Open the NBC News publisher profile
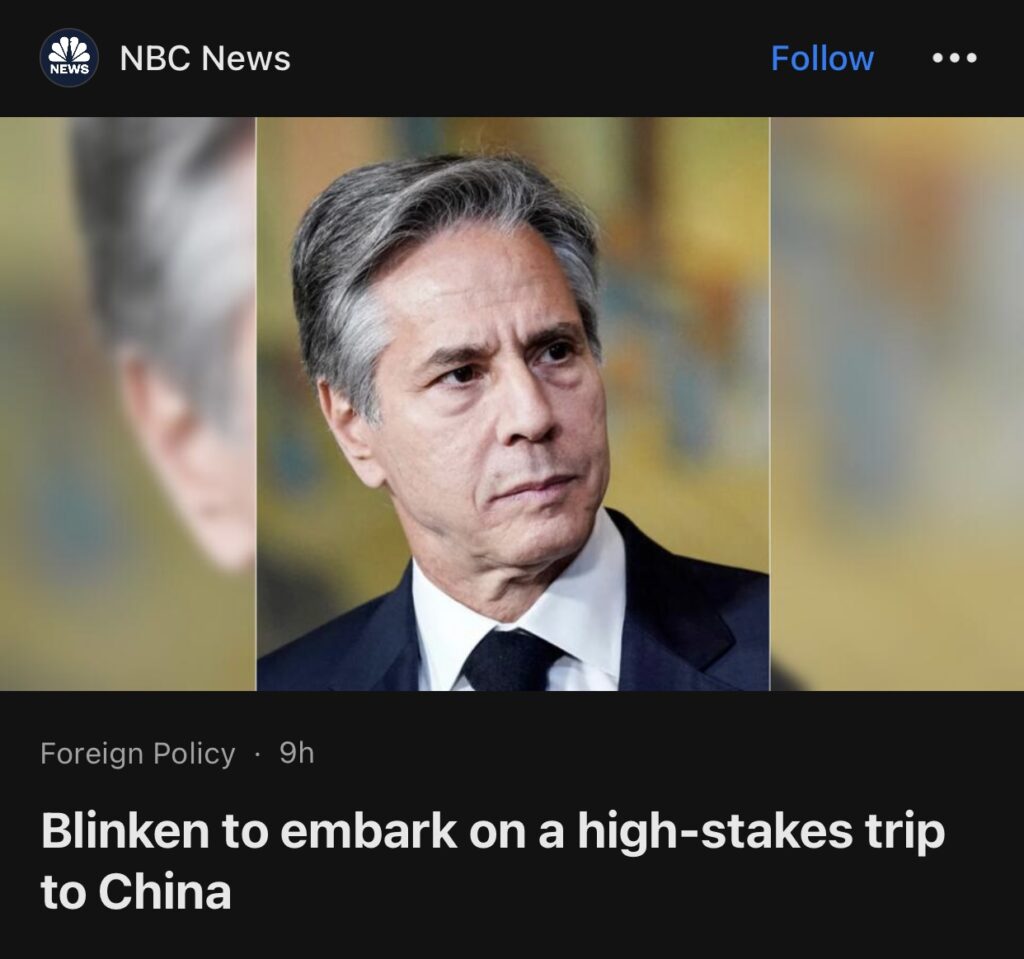 pyautogui.click(x=204, y=58)
